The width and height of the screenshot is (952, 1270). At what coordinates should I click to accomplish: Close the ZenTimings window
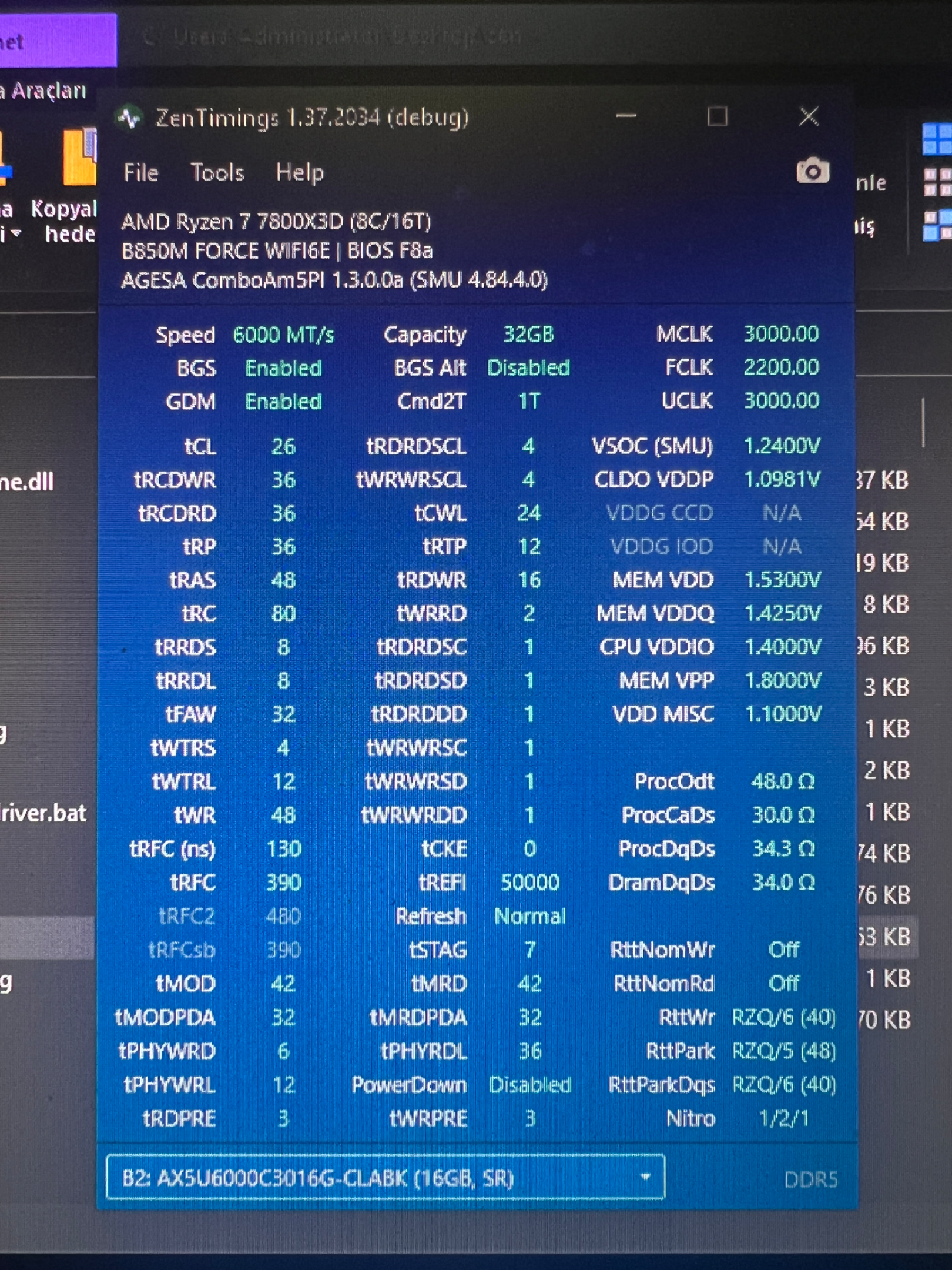tap(809, 116)
